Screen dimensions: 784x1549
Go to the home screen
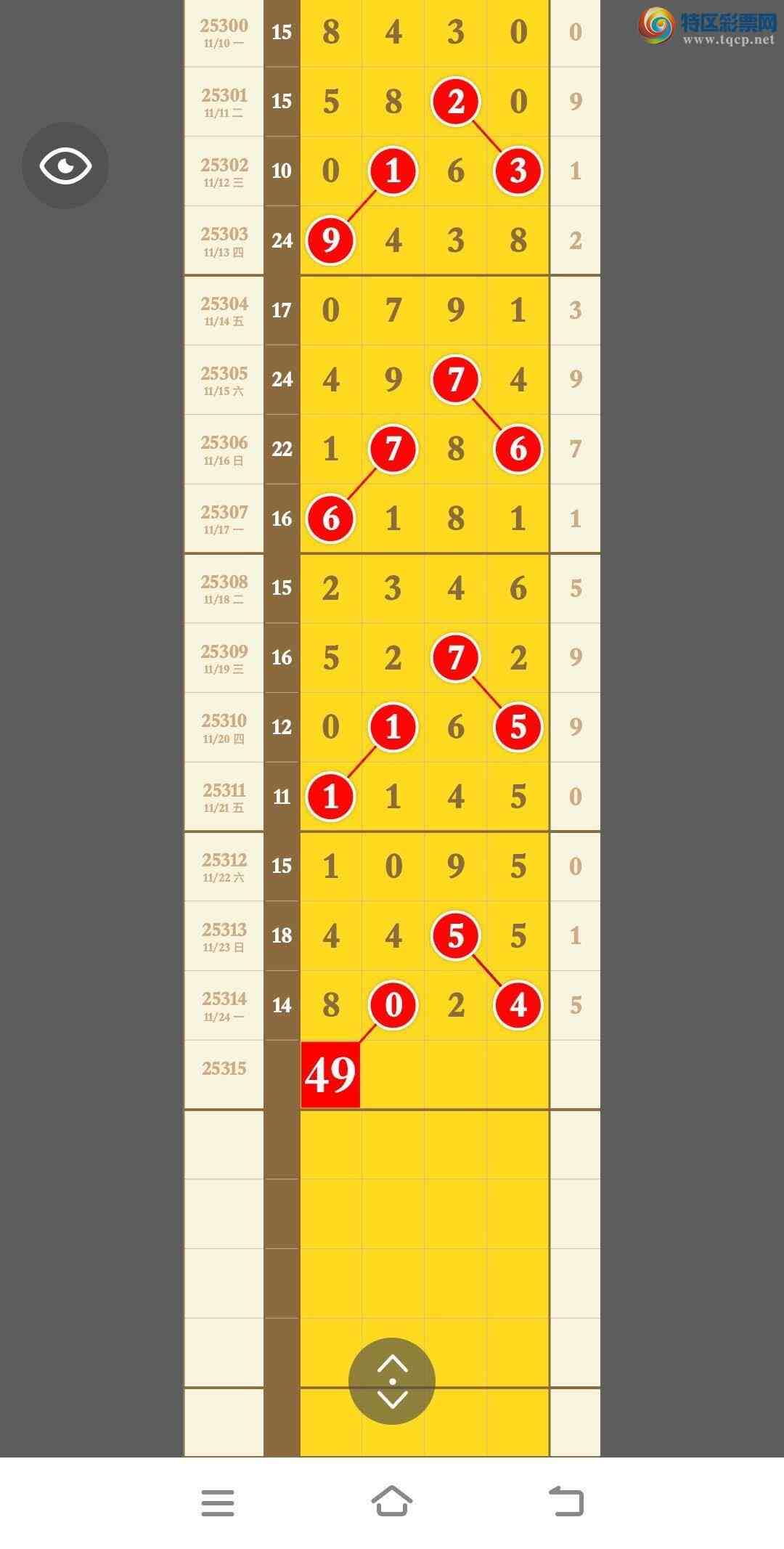point(392,1501)
